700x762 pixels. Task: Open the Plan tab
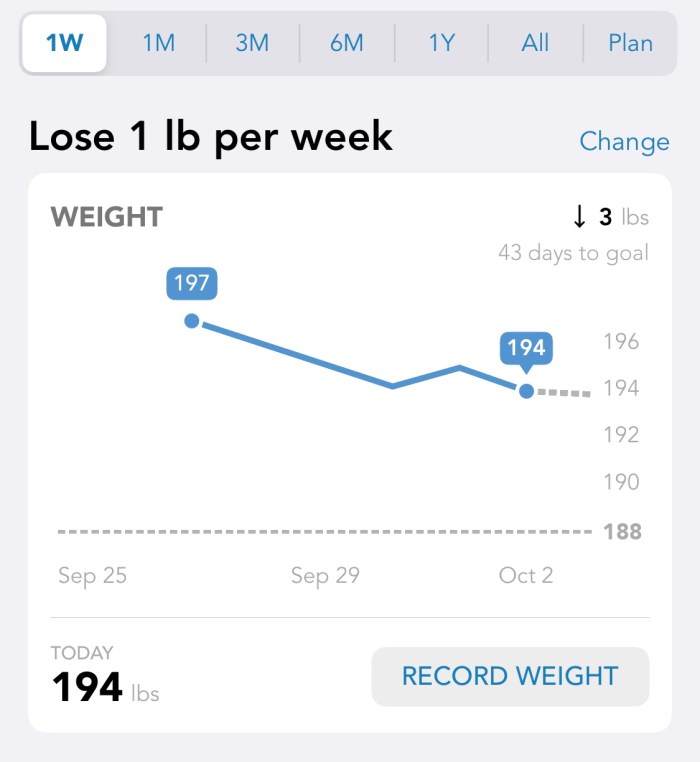[630, 43]
